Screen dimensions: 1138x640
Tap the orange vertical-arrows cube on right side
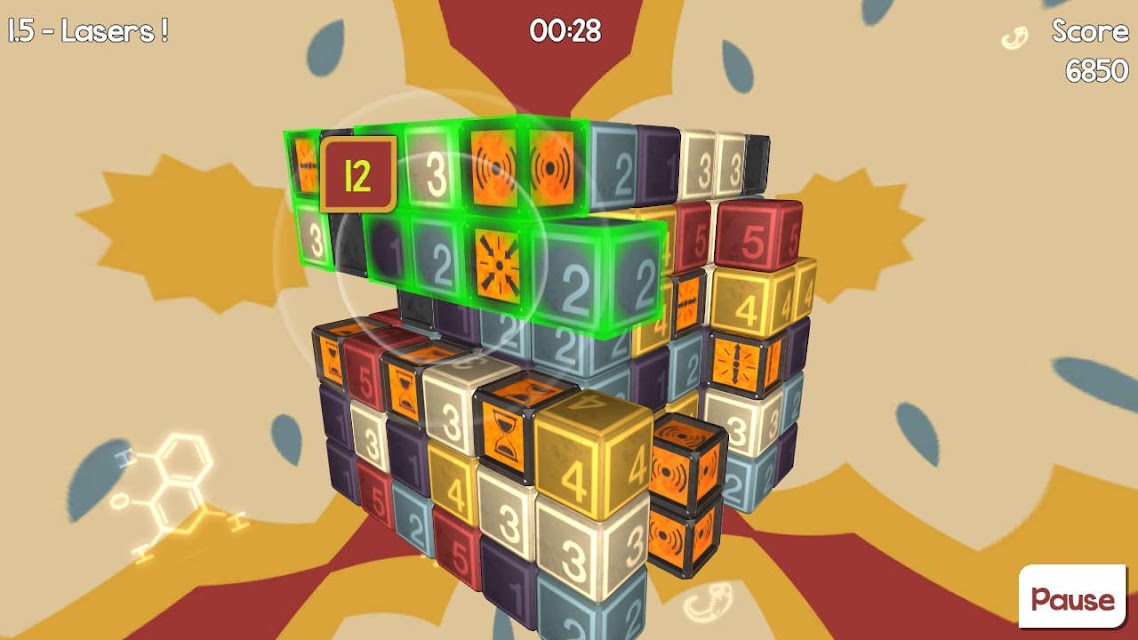pyautogui.click(x=740, y=365)
